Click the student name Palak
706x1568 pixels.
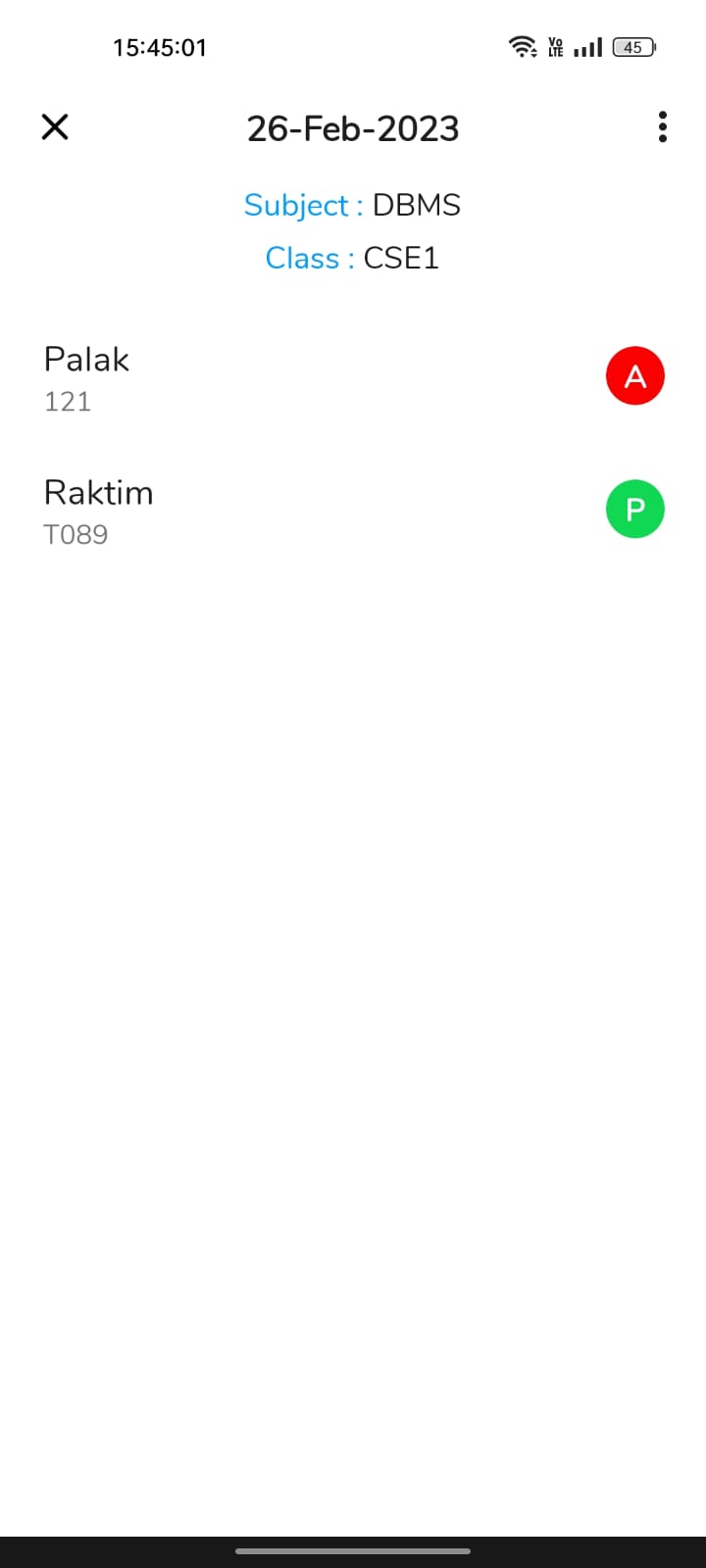tap(86, 359)
